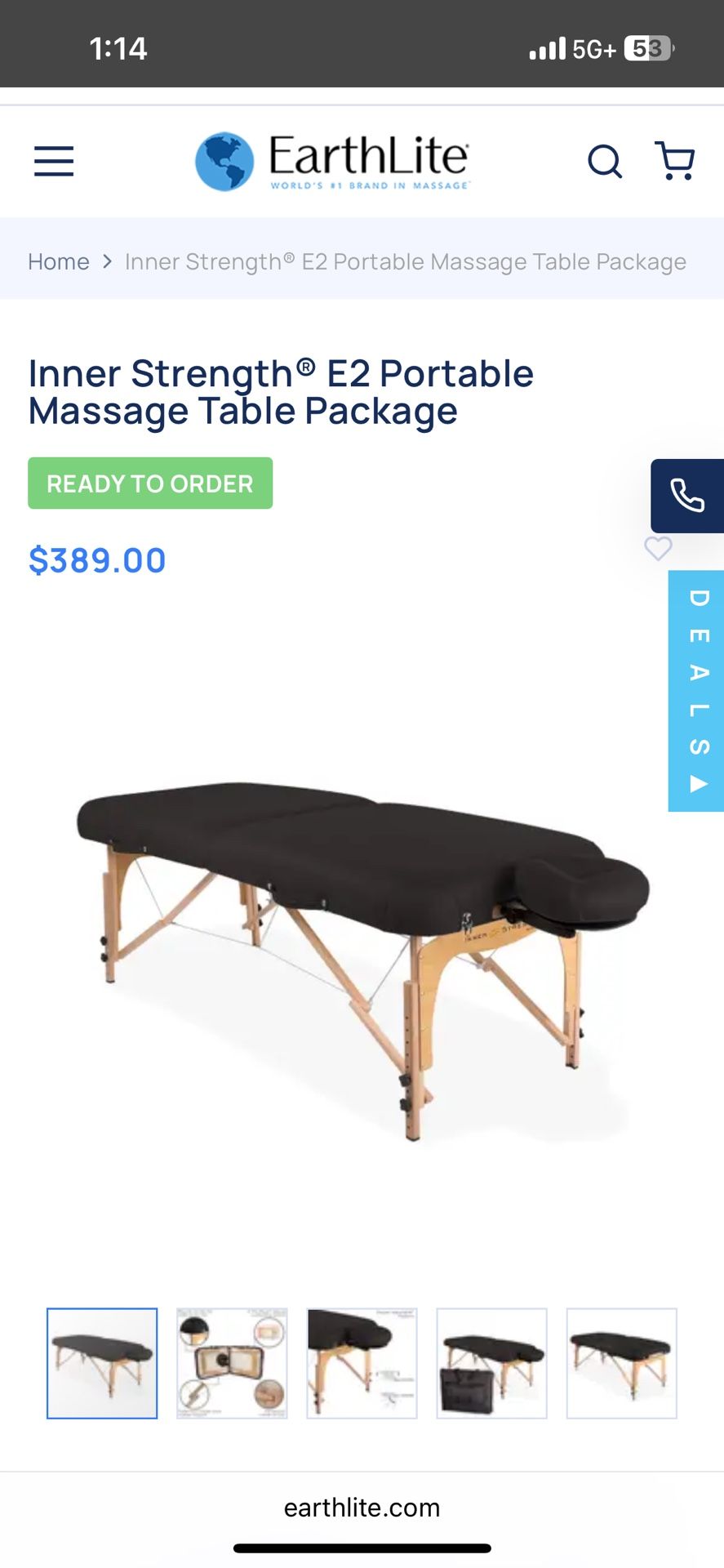The height and width of the screenshot is (1568, 724).
Task: Tap the cellular signal indicator
Action: click(x=545, y=49)
